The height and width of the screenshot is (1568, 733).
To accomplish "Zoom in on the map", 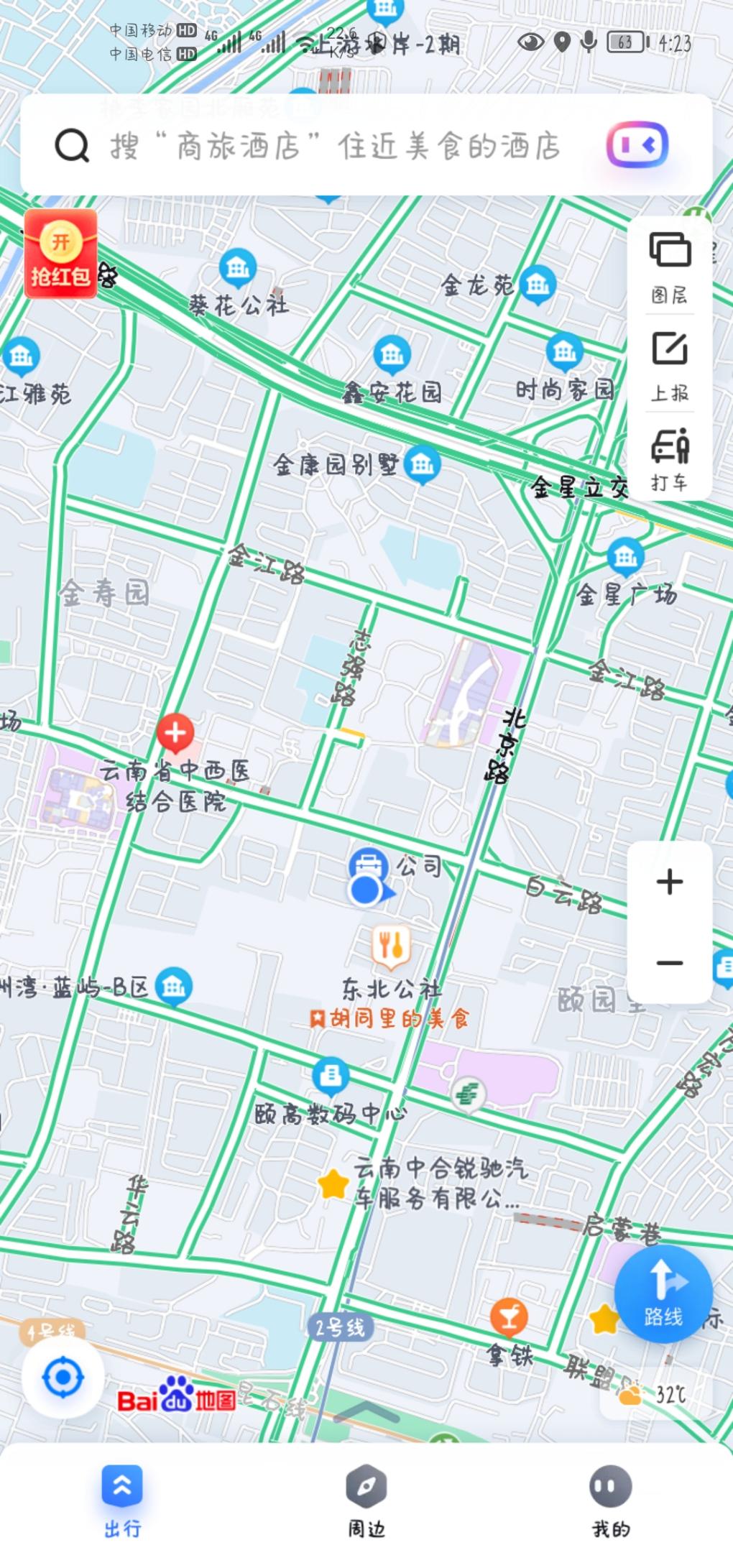I will pos(670,882).
